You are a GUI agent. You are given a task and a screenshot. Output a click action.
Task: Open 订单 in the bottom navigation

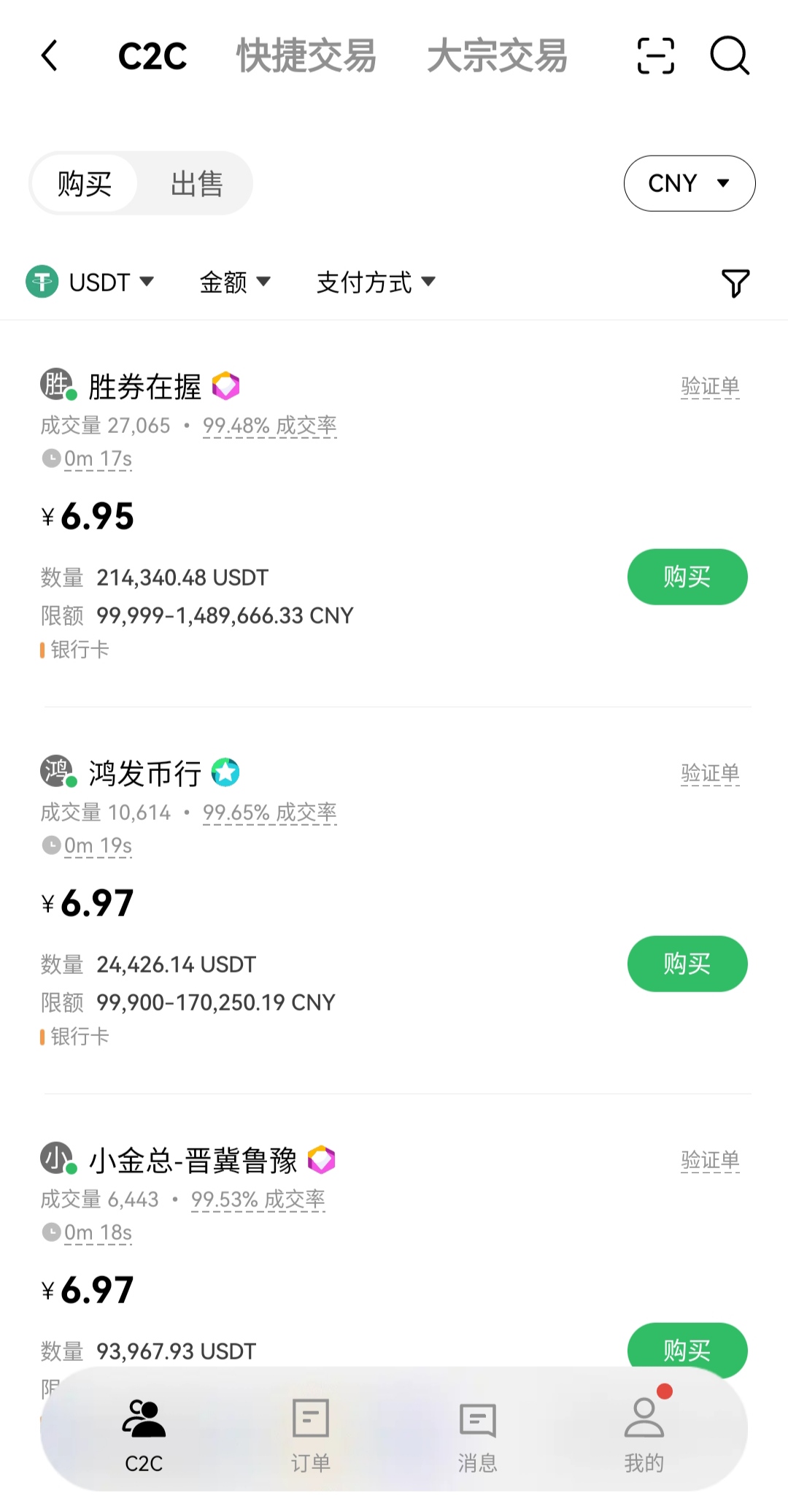311,1434
